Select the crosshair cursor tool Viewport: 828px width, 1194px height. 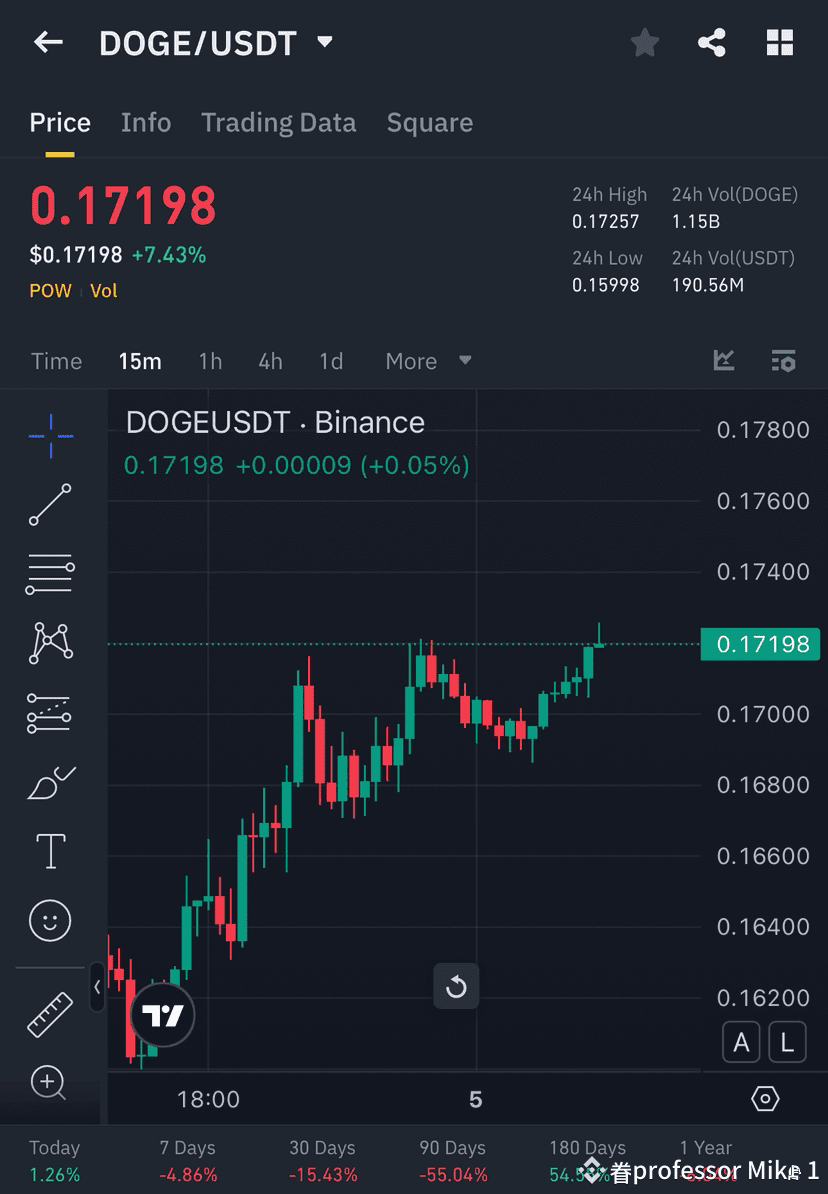click(50, 435)
